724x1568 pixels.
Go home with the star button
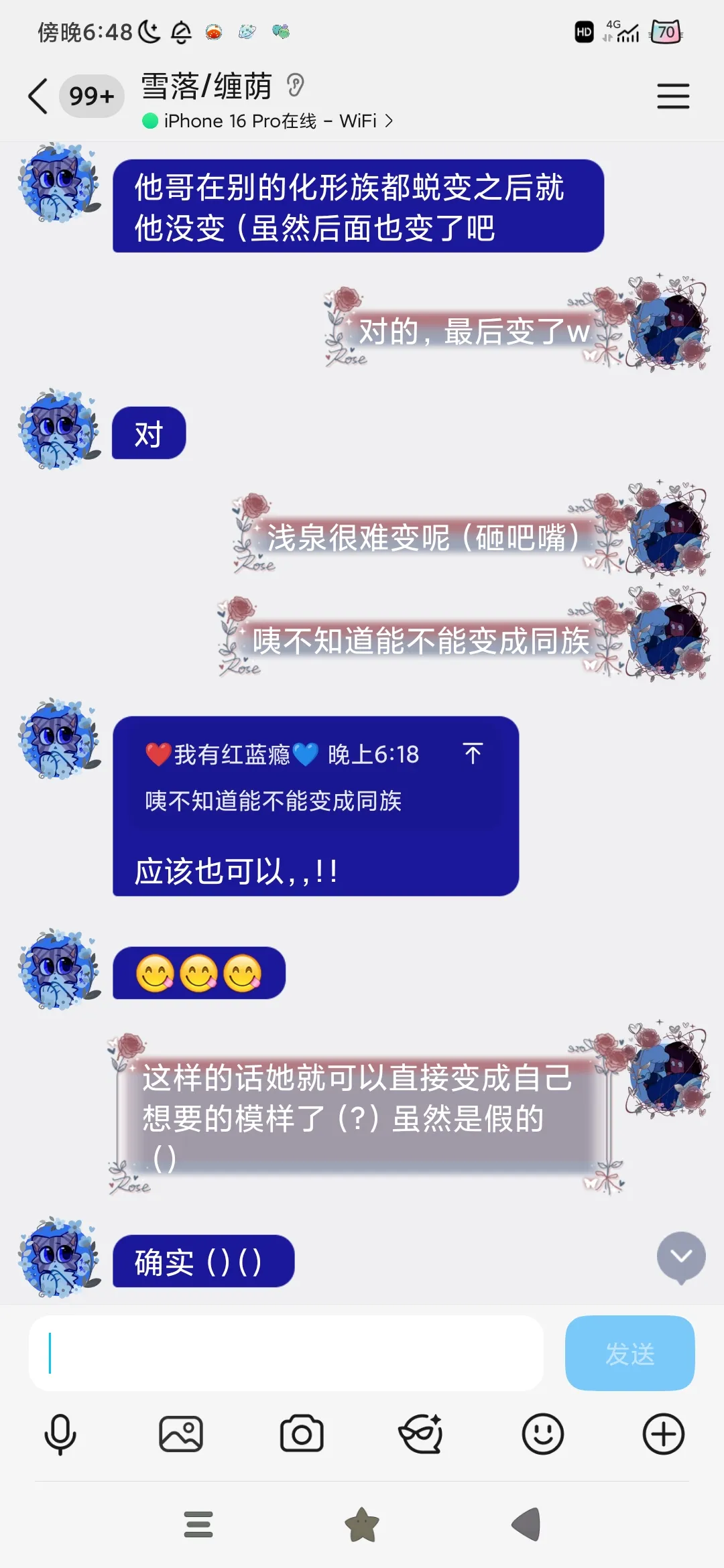[x=362, y=1524]
